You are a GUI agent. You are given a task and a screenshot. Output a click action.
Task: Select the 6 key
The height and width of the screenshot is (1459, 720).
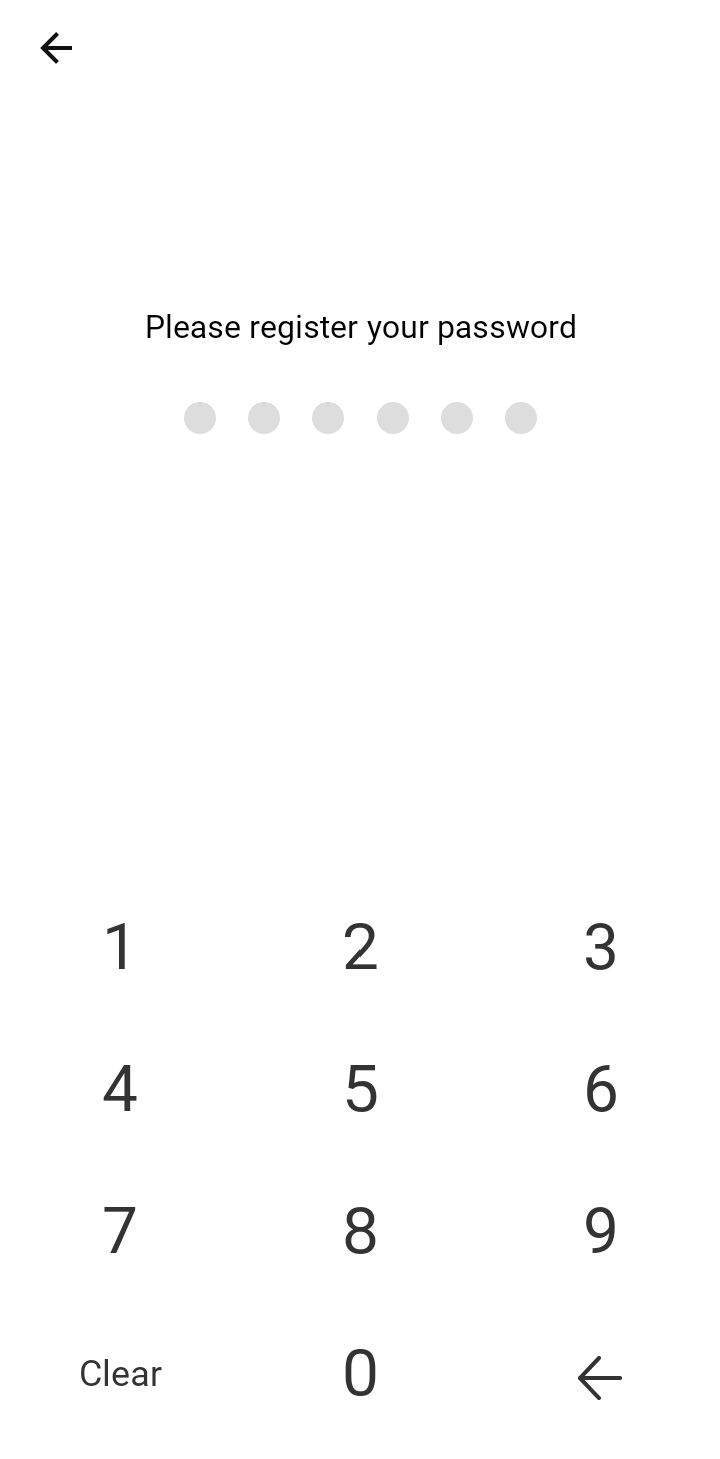[x=600, y=1089]
